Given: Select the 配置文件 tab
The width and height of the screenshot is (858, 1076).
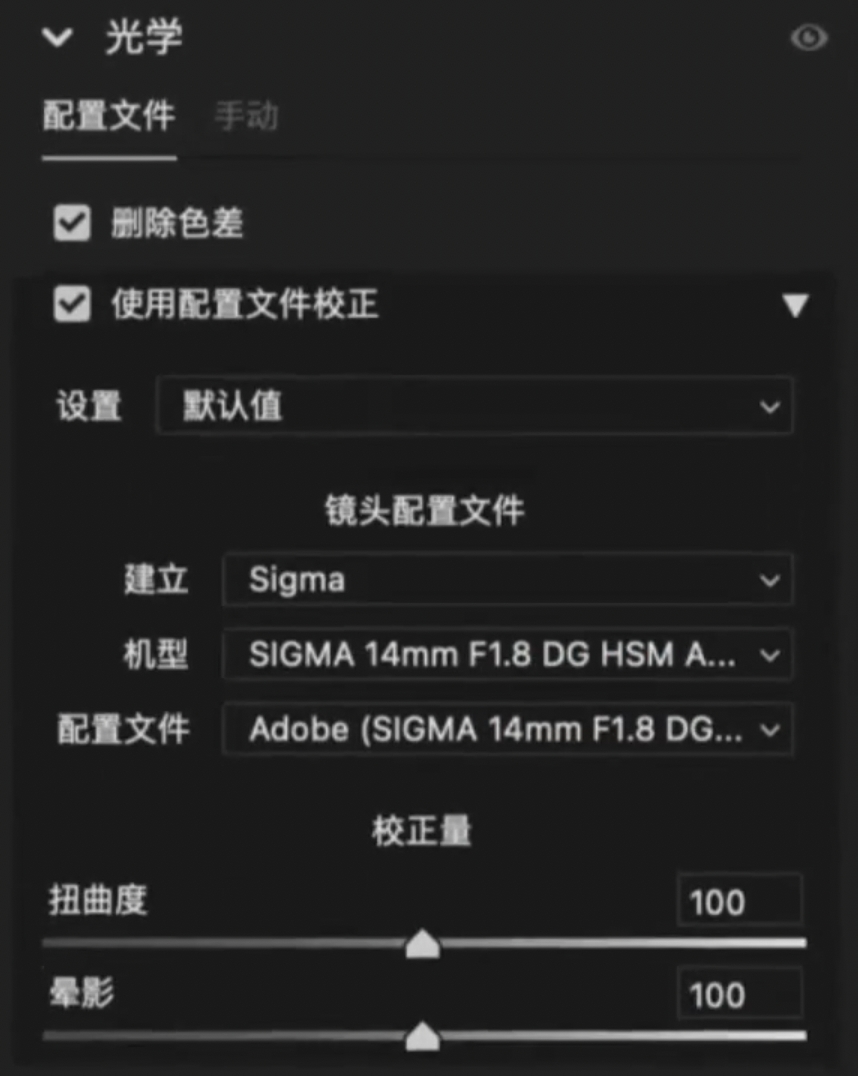Looking at the screenshot, I should click(109, 117).
